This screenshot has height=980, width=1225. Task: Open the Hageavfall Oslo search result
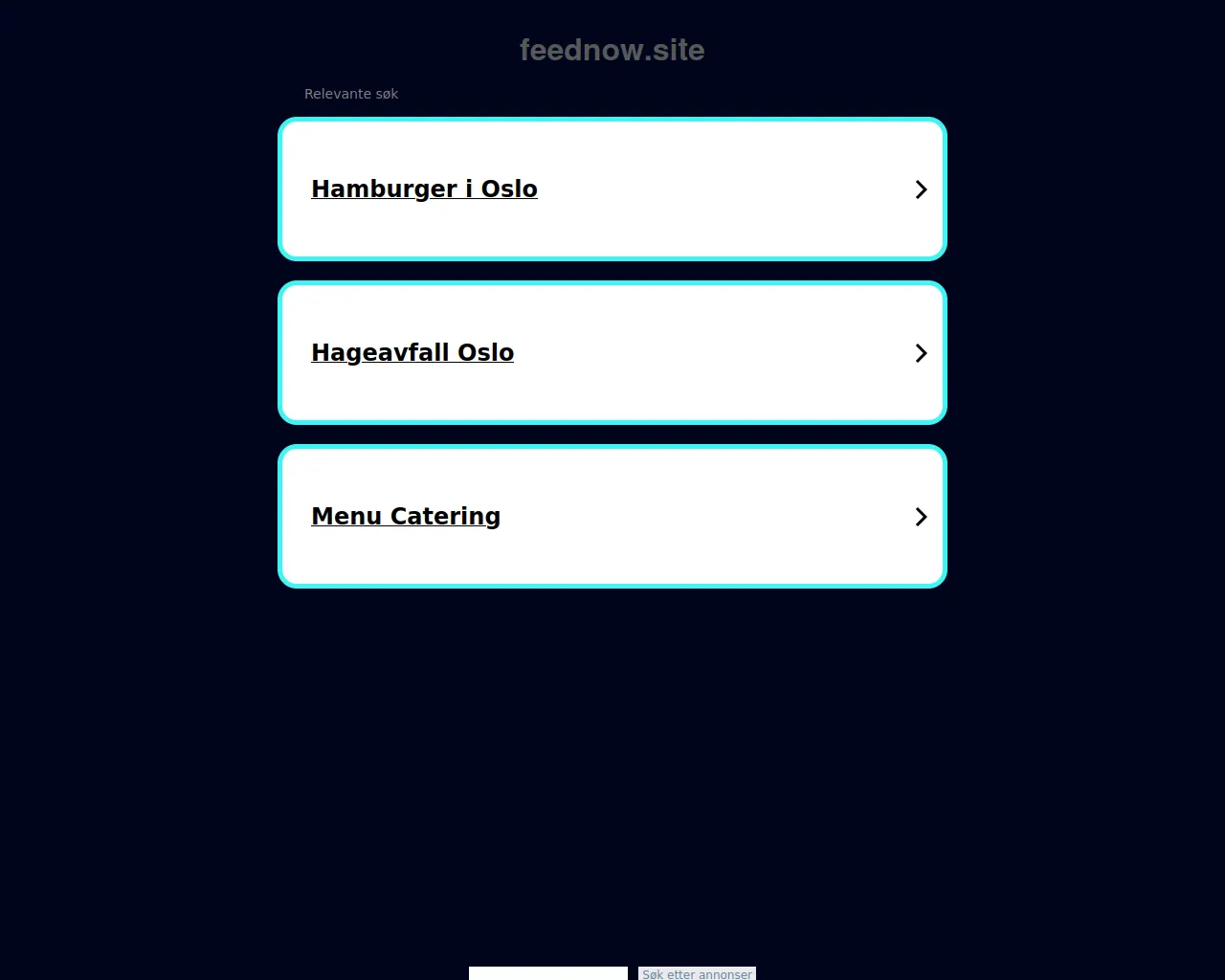pos(412,353)
